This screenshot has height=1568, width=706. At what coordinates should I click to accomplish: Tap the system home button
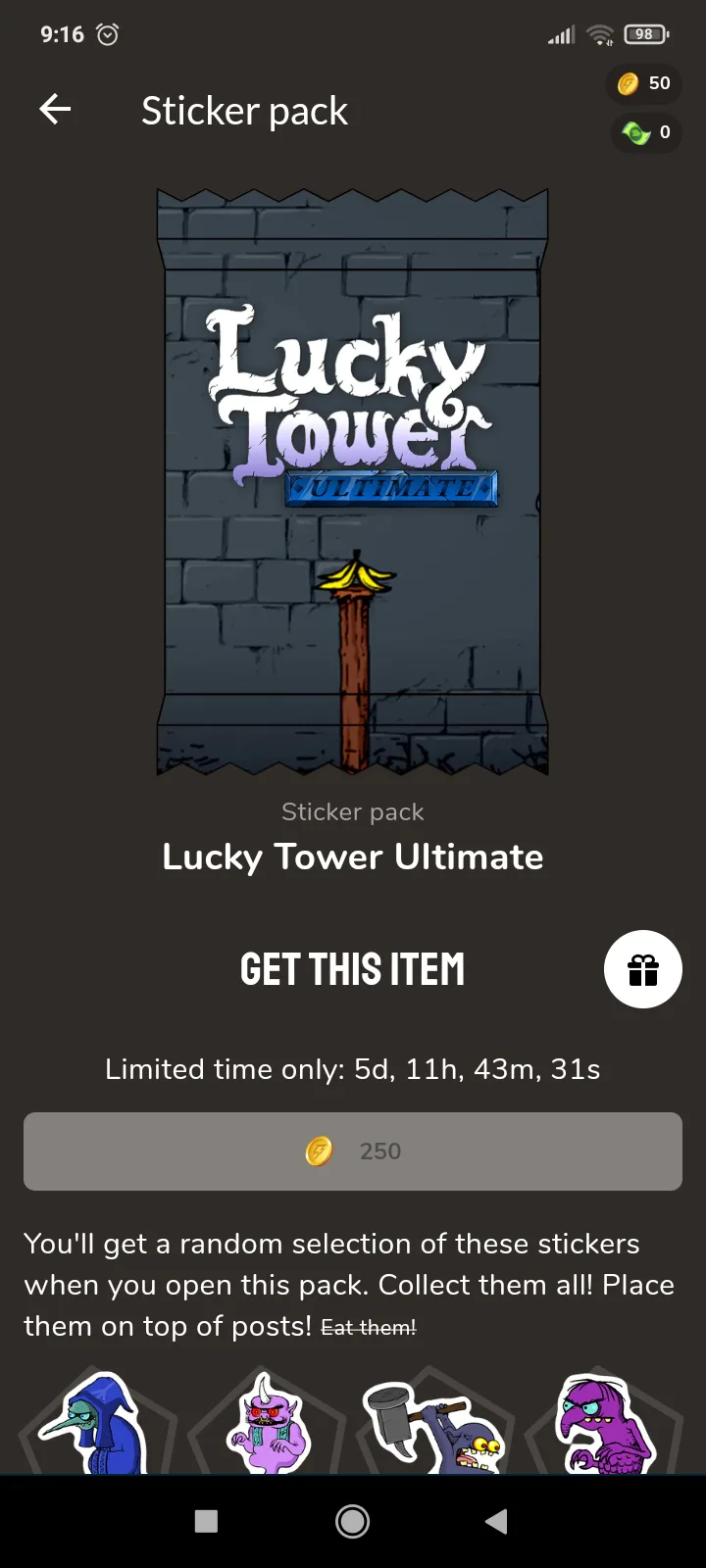(x=353, y=1521)
